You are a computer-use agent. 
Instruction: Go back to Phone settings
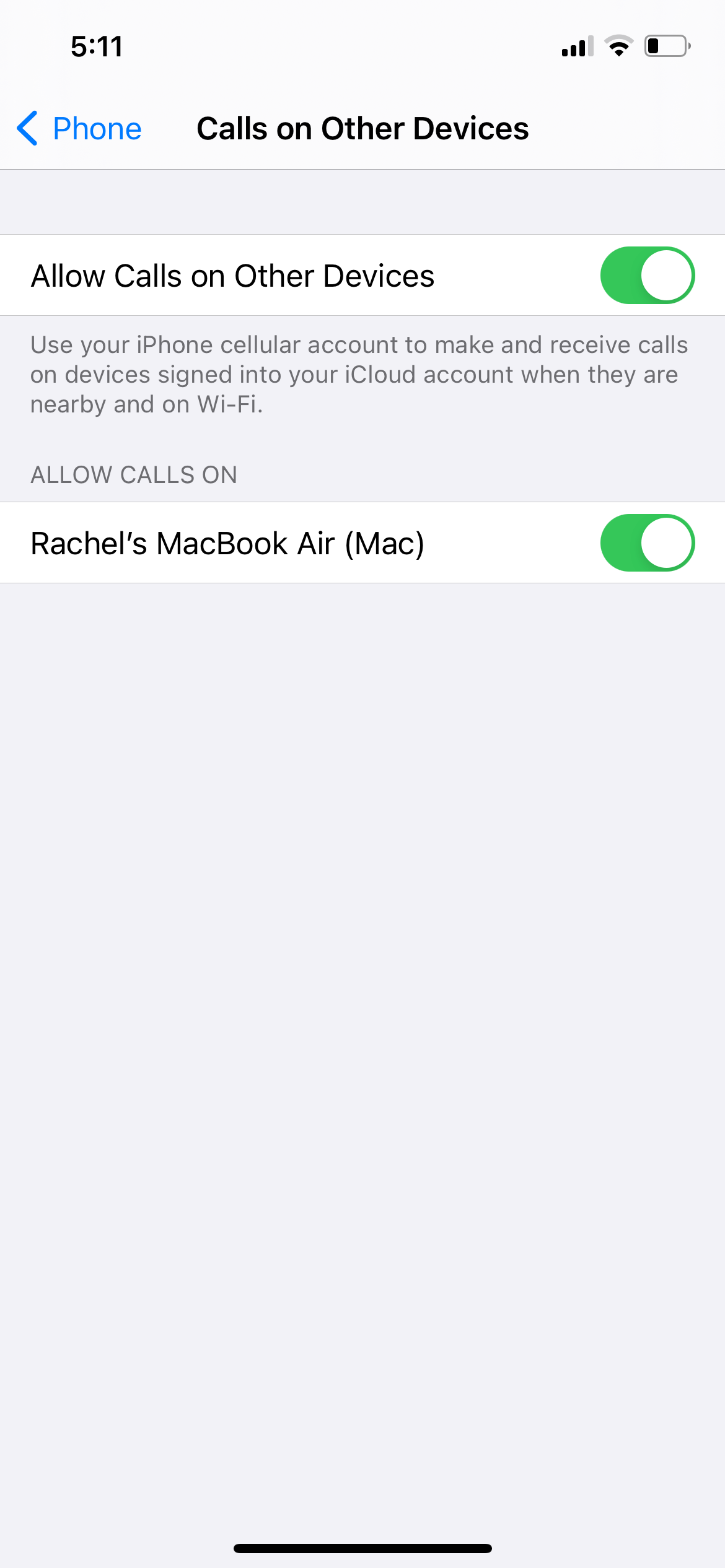point(79,129)
